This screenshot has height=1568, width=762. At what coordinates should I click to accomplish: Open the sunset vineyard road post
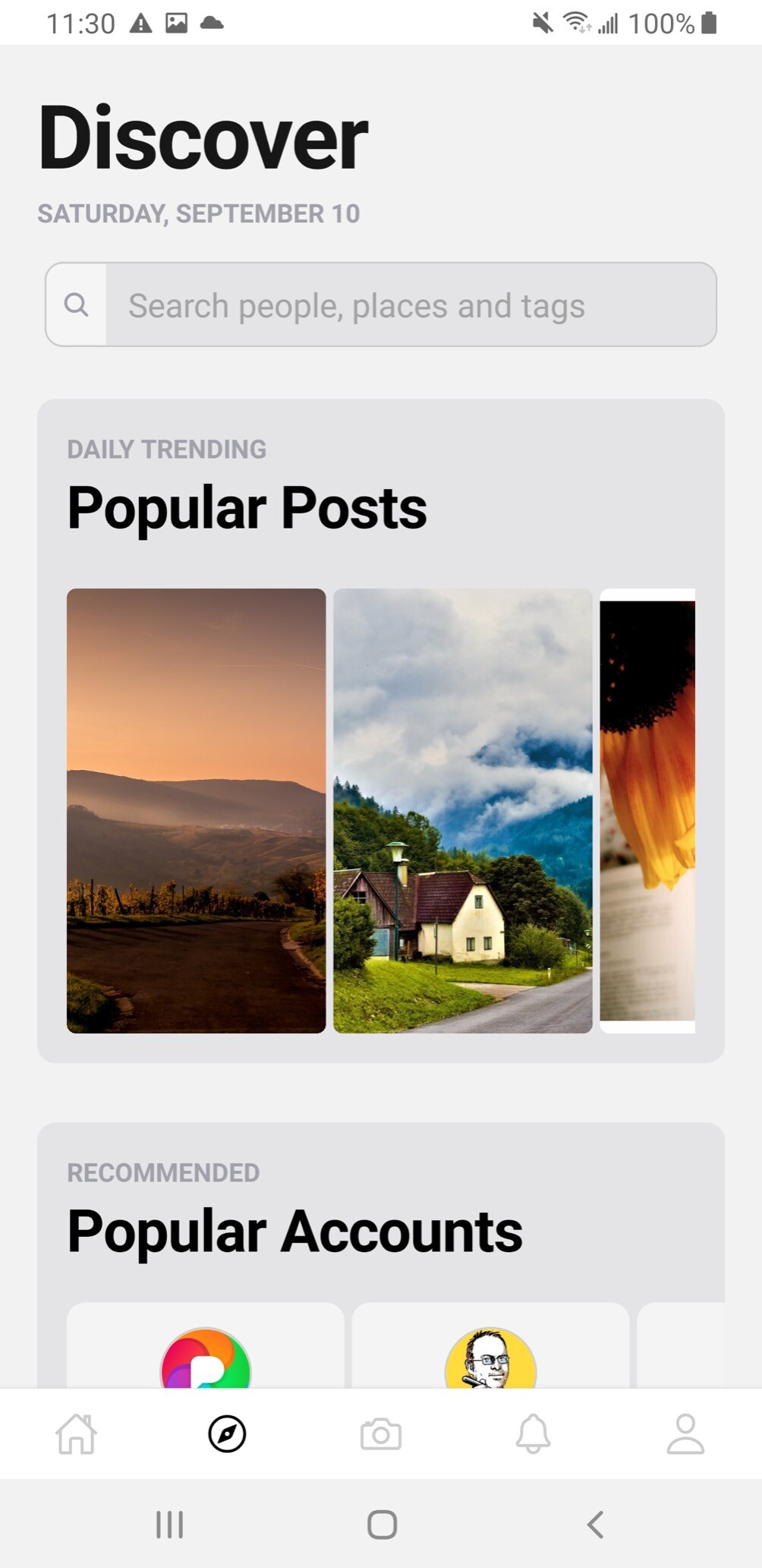[196, 810]
